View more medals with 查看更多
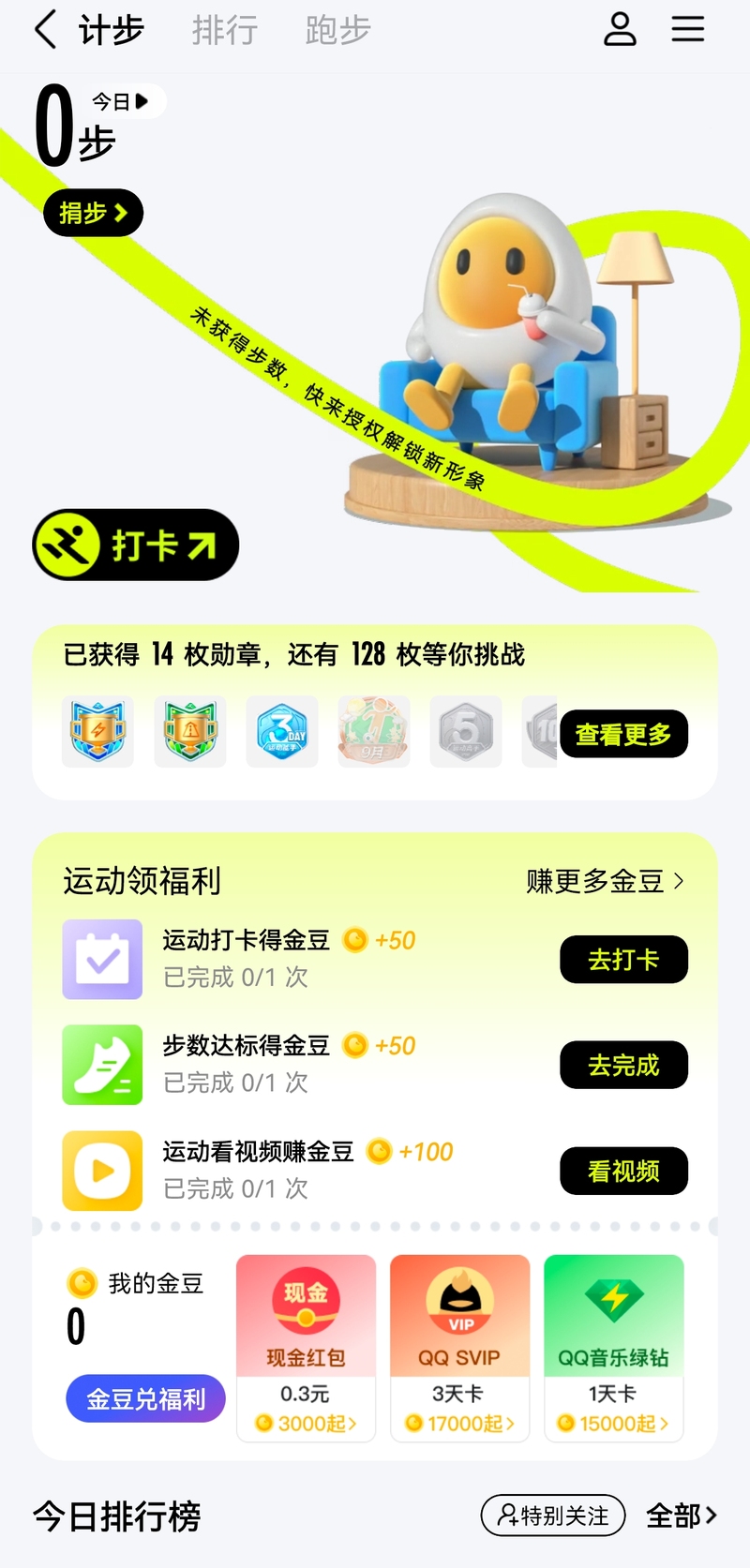This screenshot has width=750, height=1568. pos(623,734)
